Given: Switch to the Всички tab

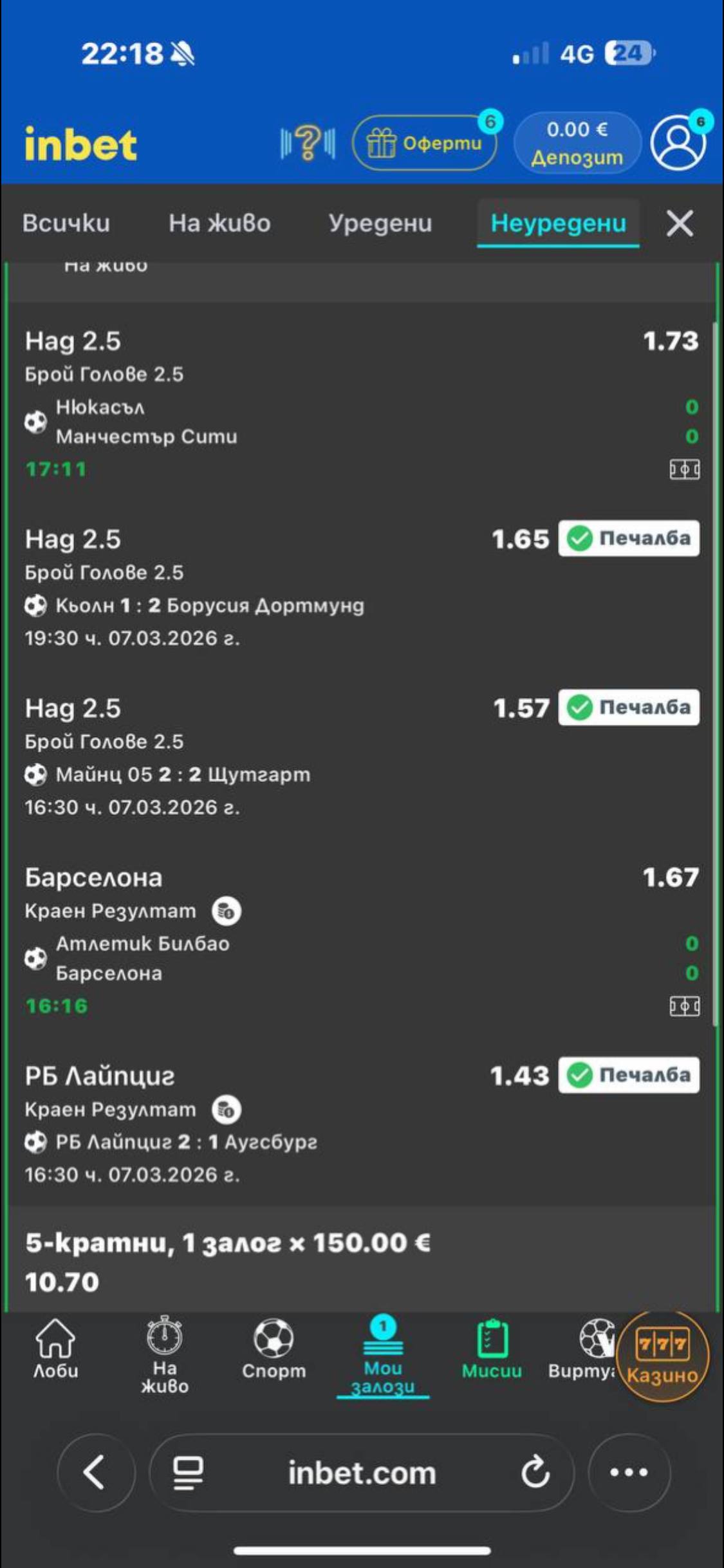Looking at the screenshot, I should click(66, 223).
